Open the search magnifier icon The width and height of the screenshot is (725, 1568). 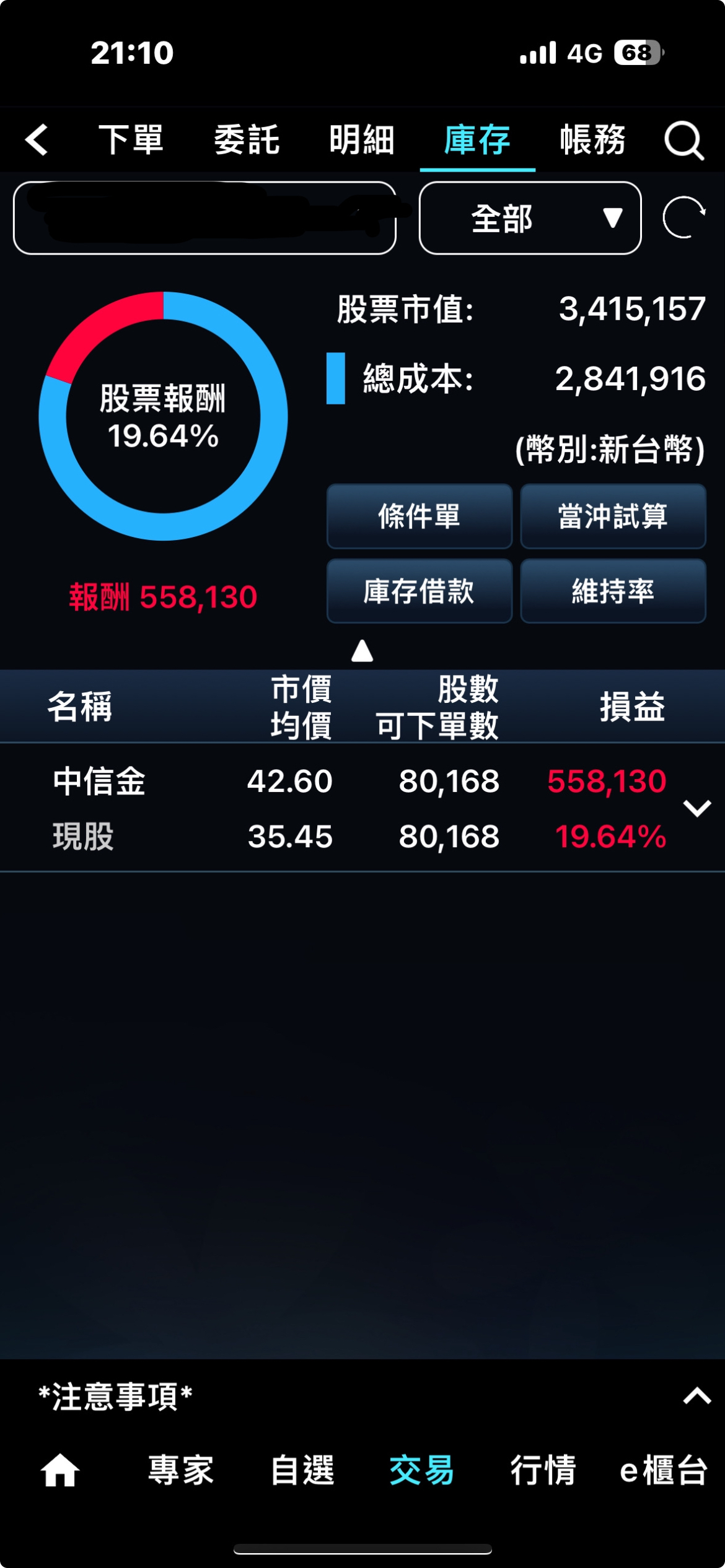(x=684, y=141)
